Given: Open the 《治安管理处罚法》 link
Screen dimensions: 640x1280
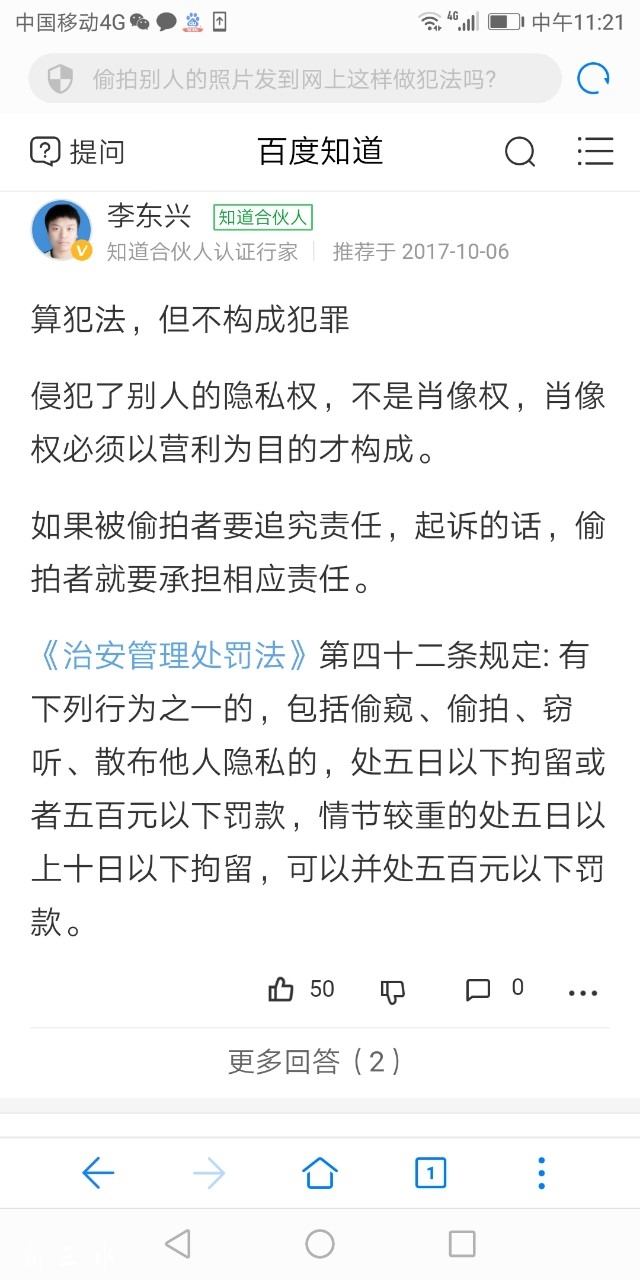Looking at the screenshot, I should [174, 656].
